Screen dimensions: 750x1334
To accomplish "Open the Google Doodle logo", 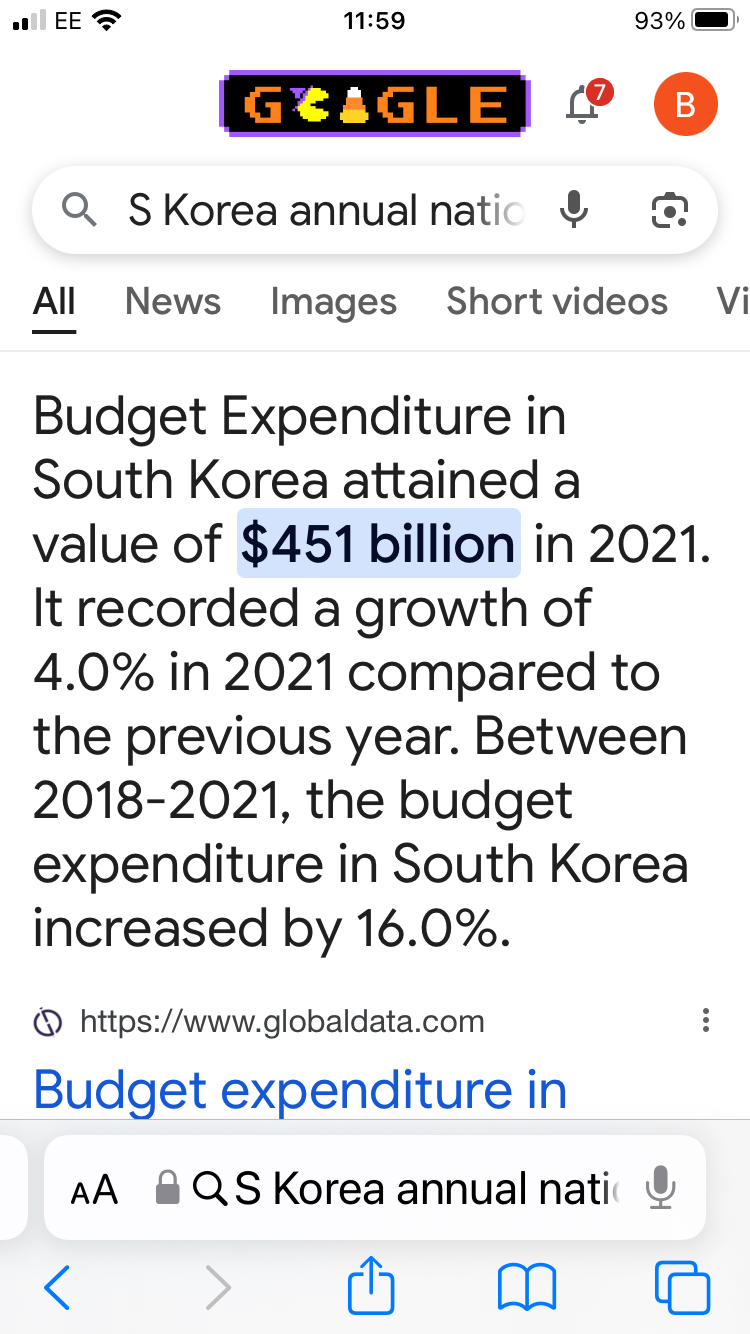I will click(x=373, y=103).
